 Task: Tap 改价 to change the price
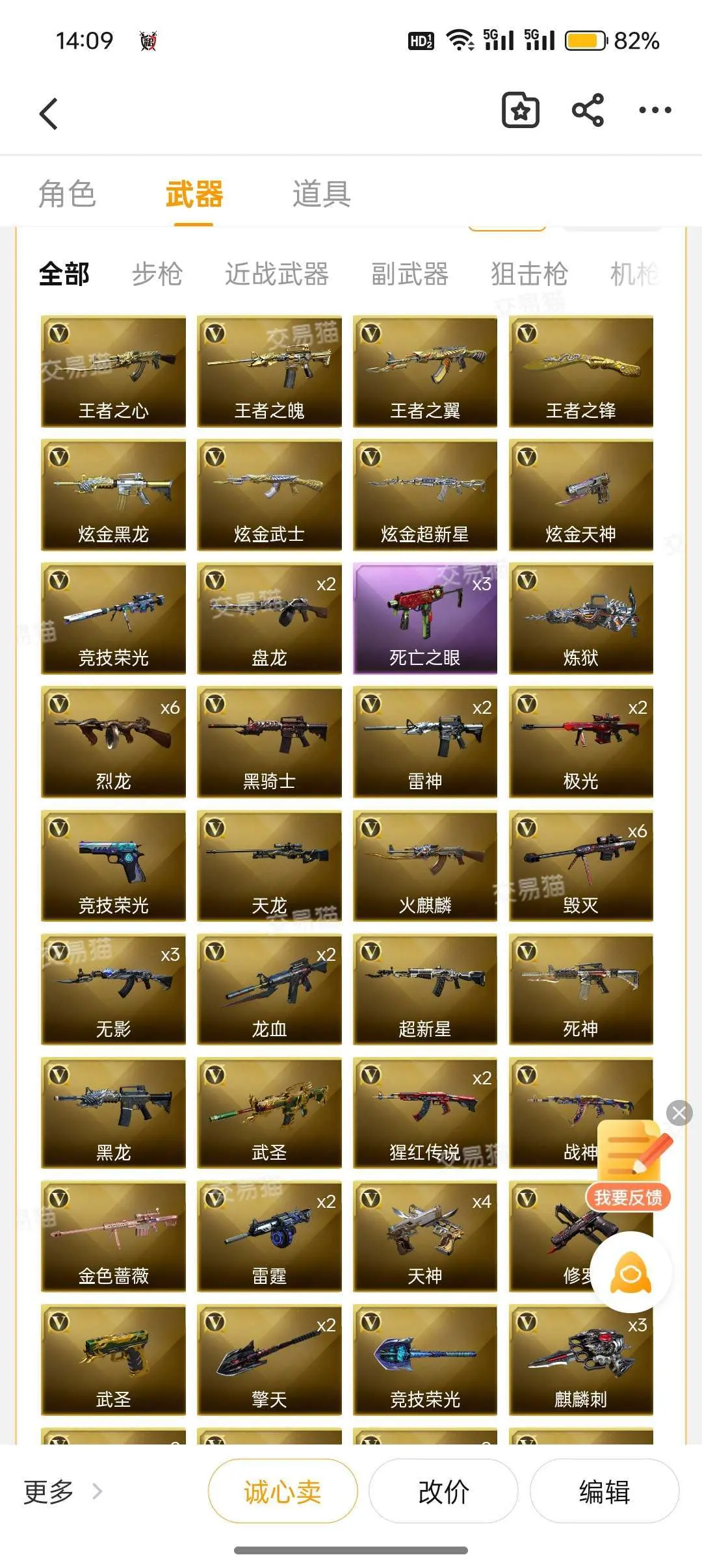pos(443,1491)
